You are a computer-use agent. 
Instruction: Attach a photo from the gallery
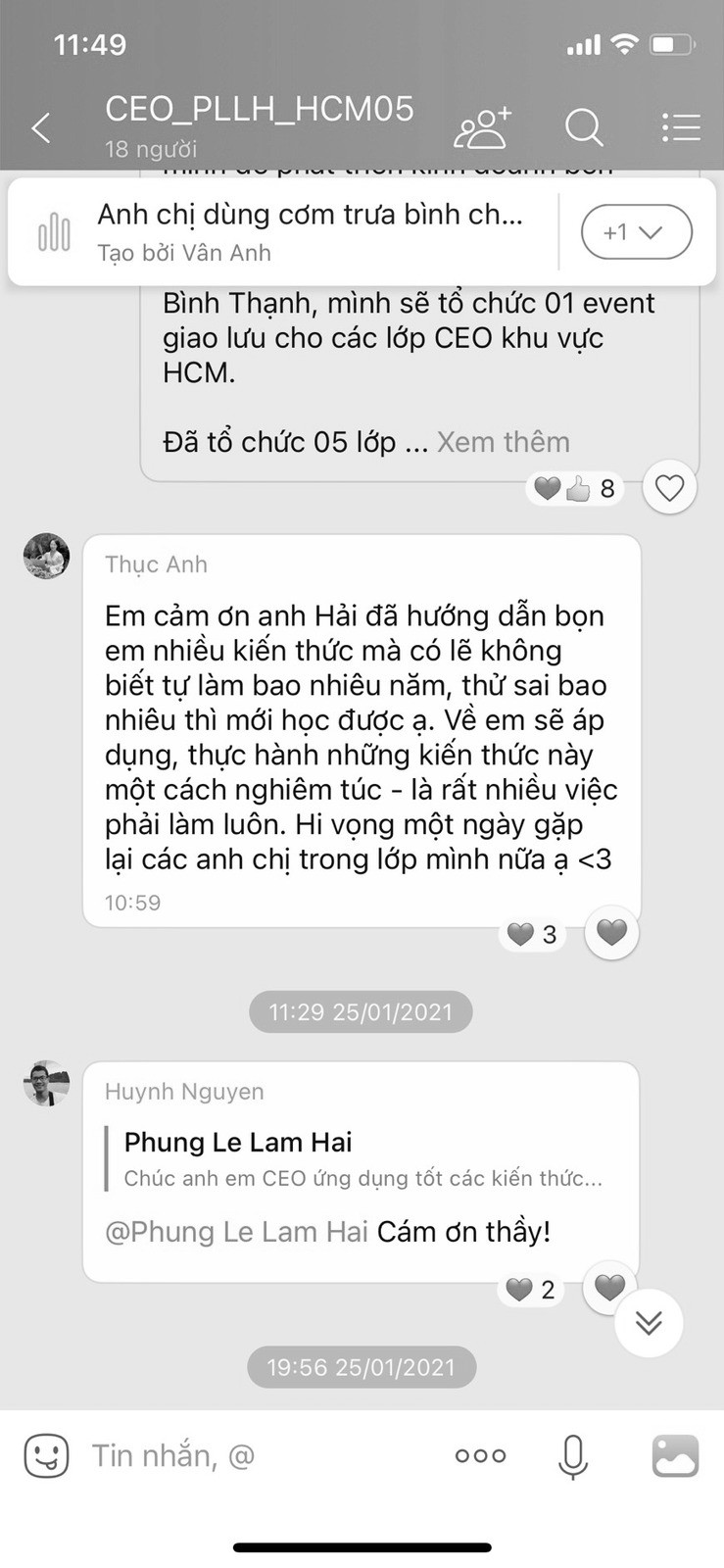pos(675,1455)
